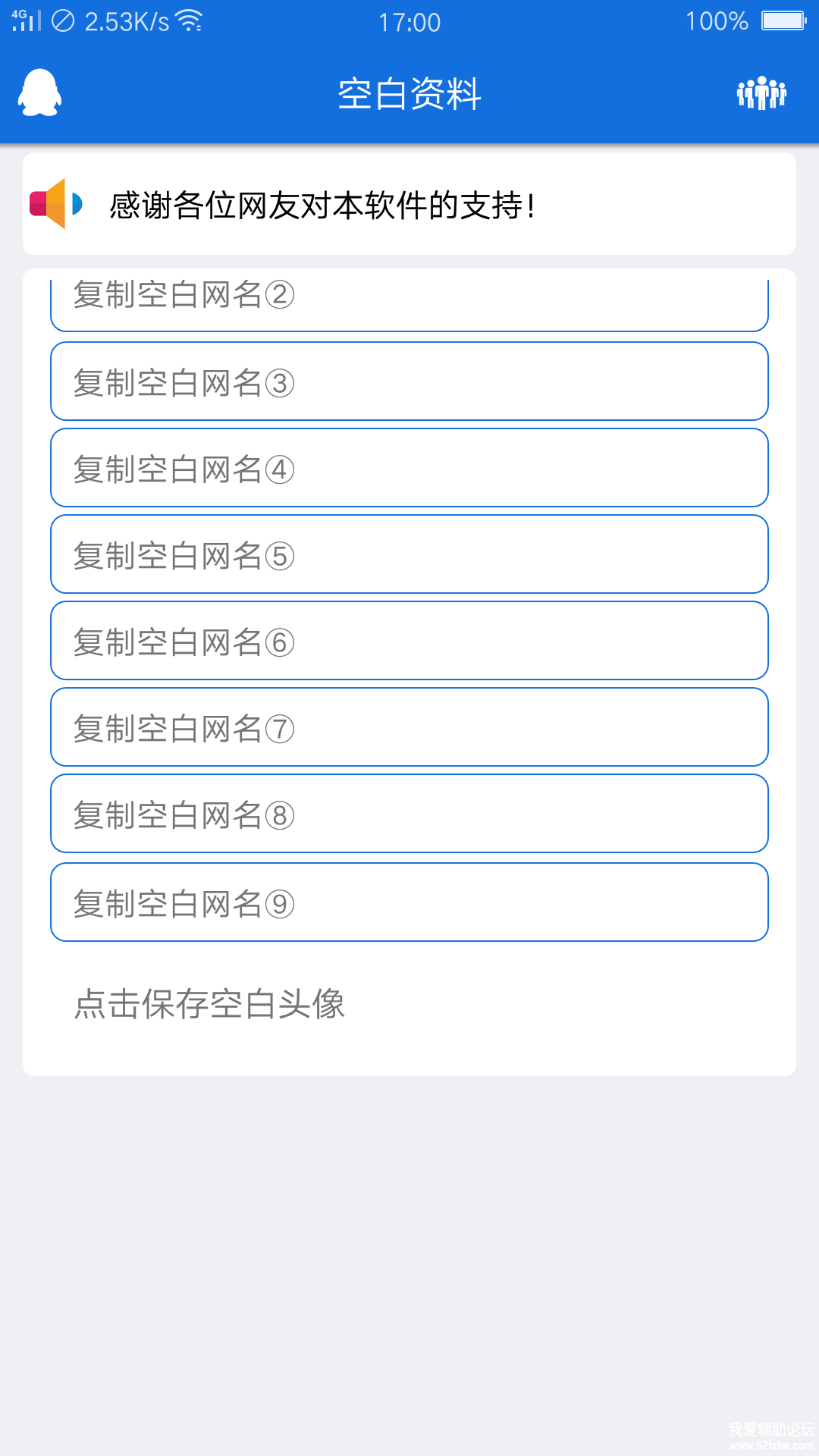Copy blank nickname ③
The width and height of the screenshot is (819, 1456).
[x=409, y=381]
